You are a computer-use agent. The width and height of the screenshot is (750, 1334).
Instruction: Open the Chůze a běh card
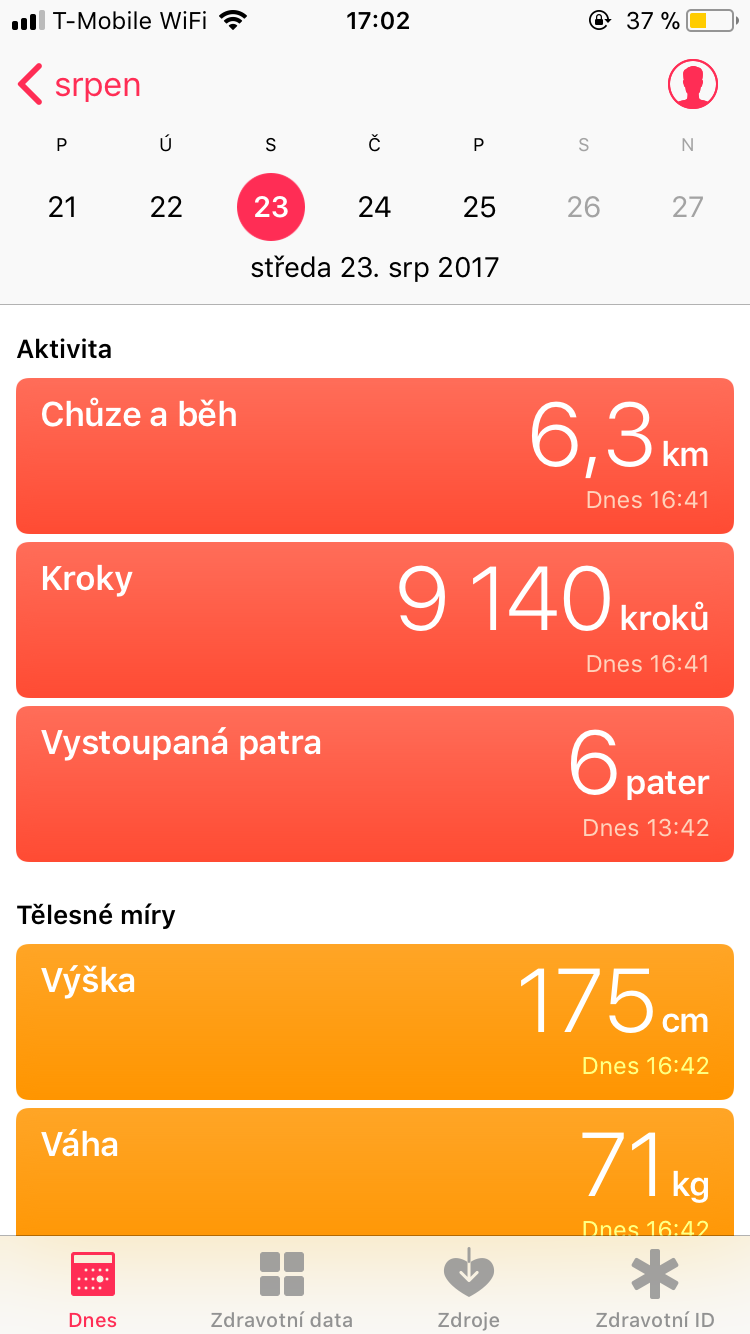[x=374, y=456]
